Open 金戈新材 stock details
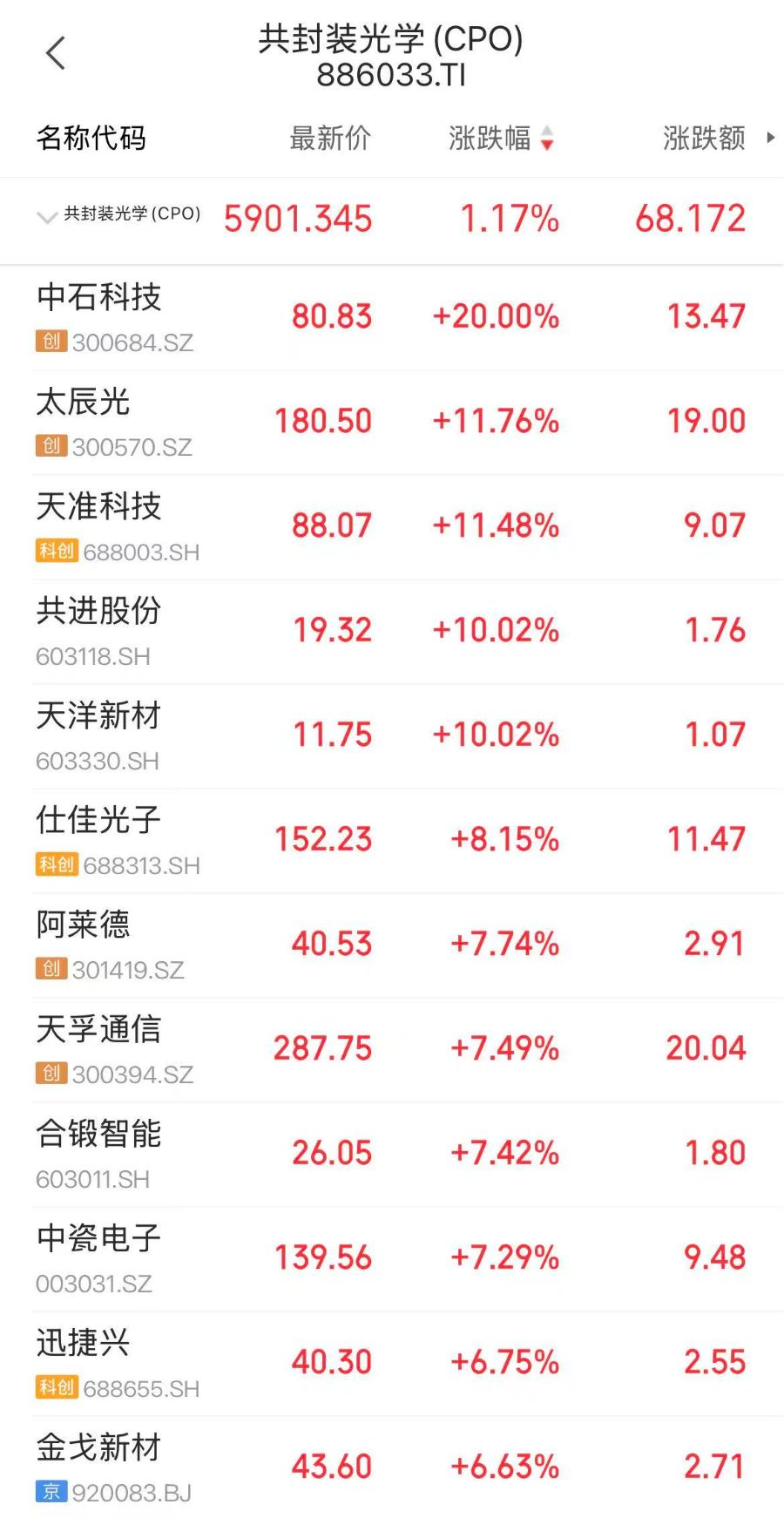Viewport: 784px width, 1518px height. point(392,1467)
